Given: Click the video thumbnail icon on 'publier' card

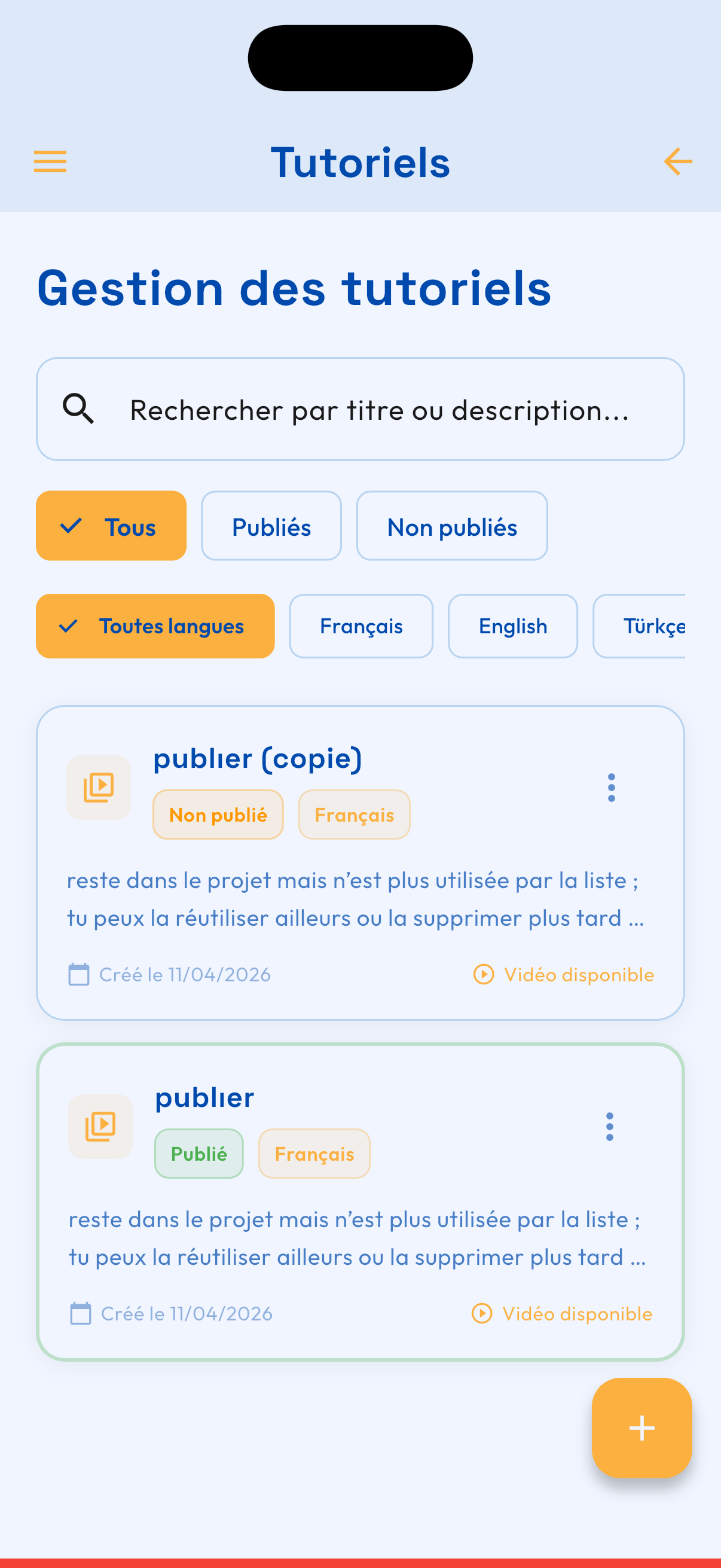Looking at the screenshot, I should (x=100, y=1125).
